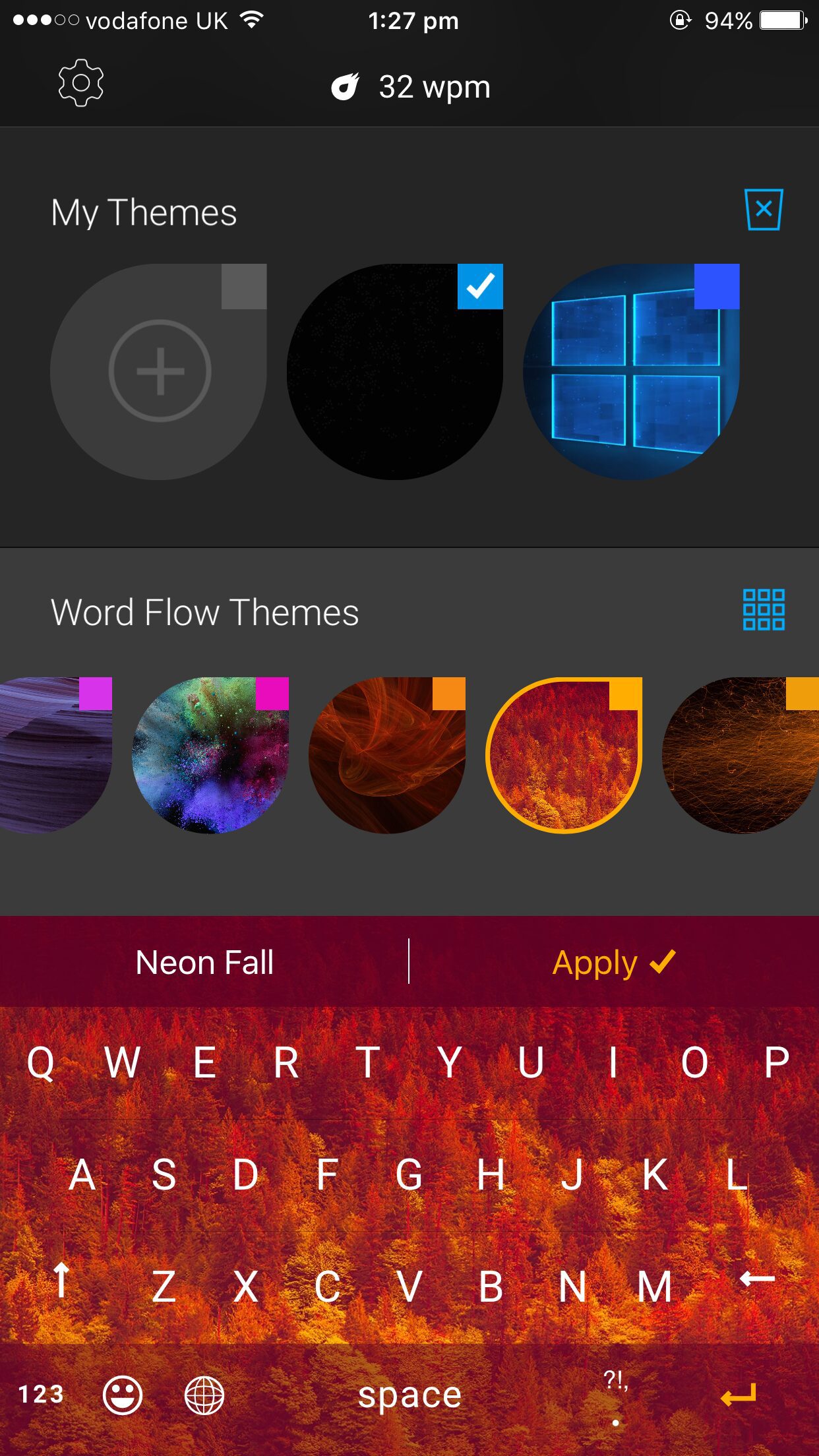
Task: Select the black theme in My Themes
Action: coord(395,371)
